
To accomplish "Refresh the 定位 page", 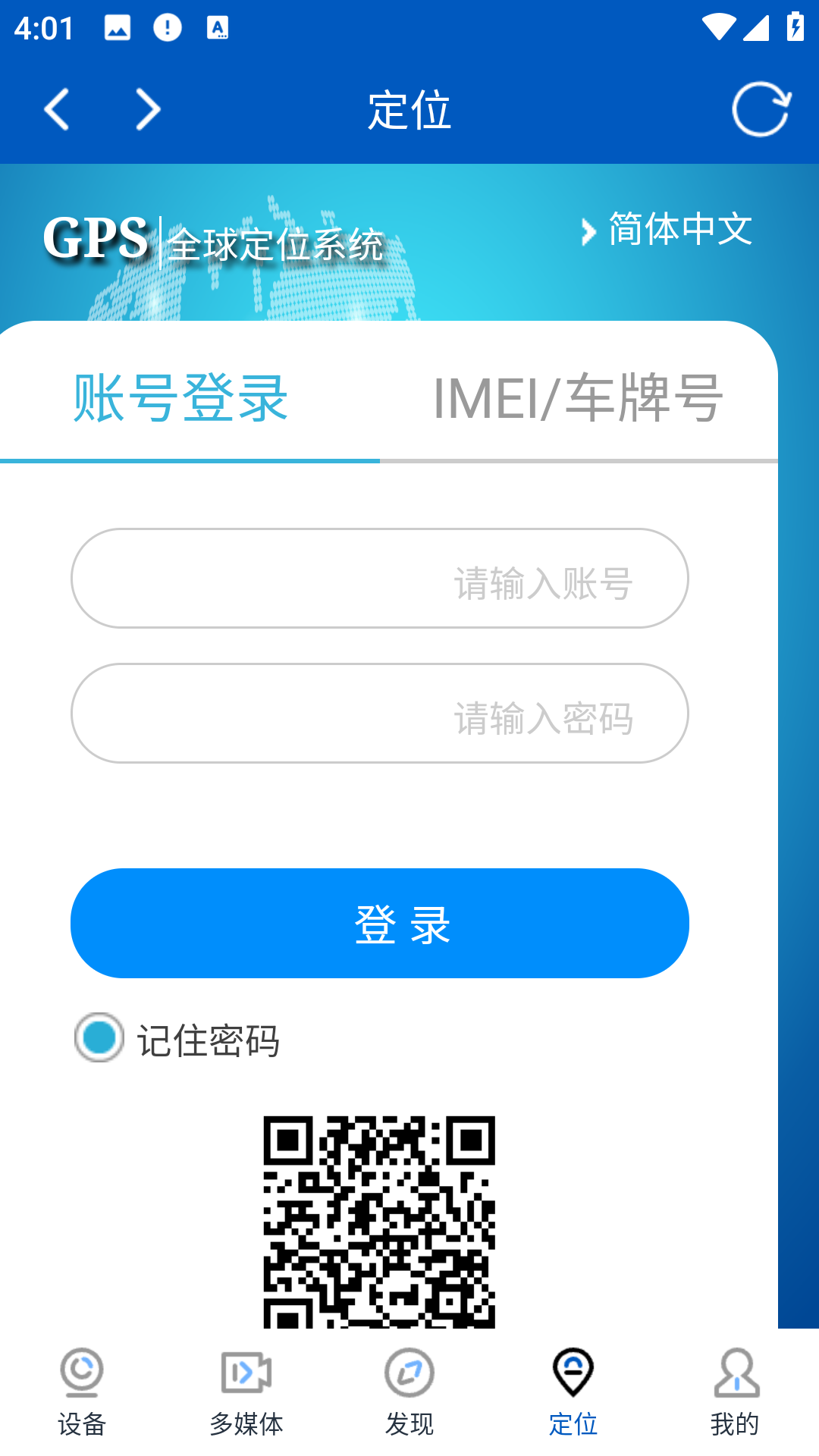I will [761, 109].
